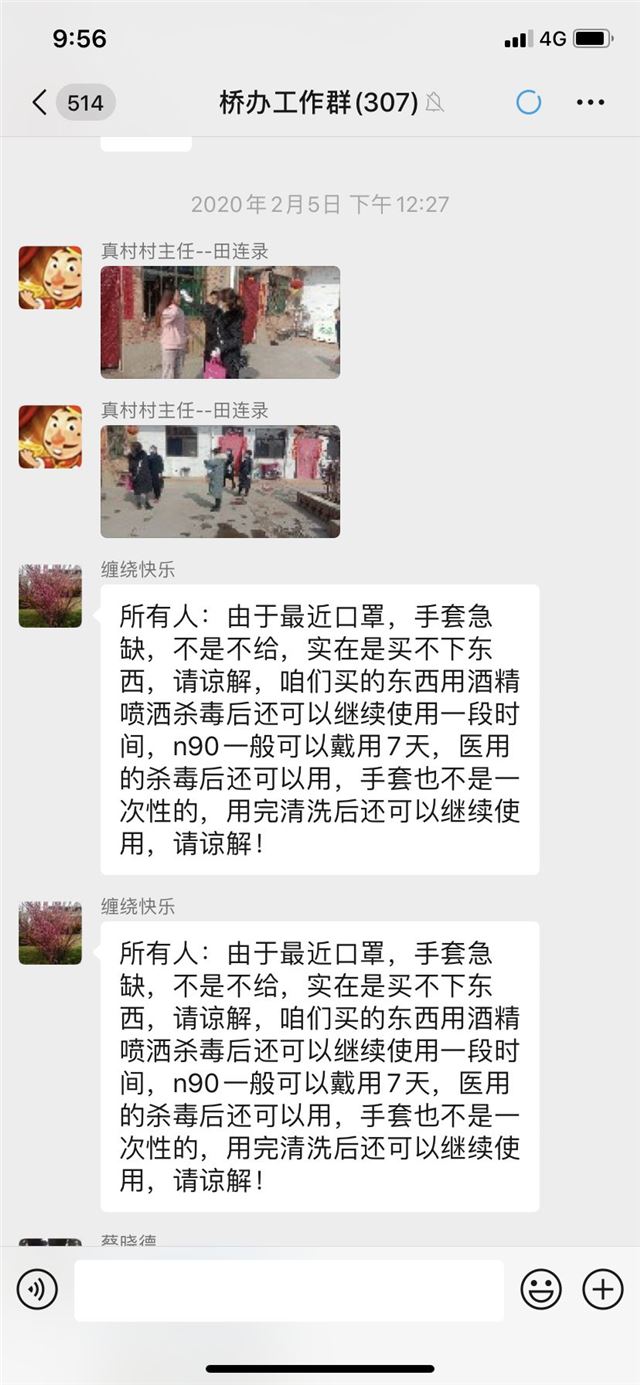Open 田连录's avatar beside the first photo
The height and width of the screenshot is (1385, 640).
(x=50, y=277)
